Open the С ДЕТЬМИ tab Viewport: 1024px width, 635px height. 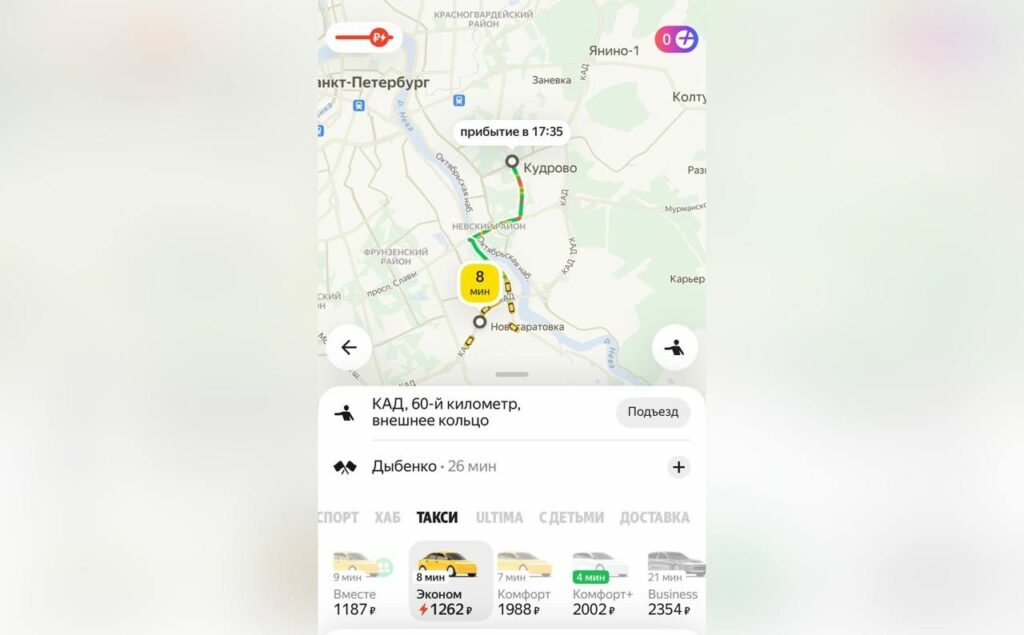coord(571,518)
